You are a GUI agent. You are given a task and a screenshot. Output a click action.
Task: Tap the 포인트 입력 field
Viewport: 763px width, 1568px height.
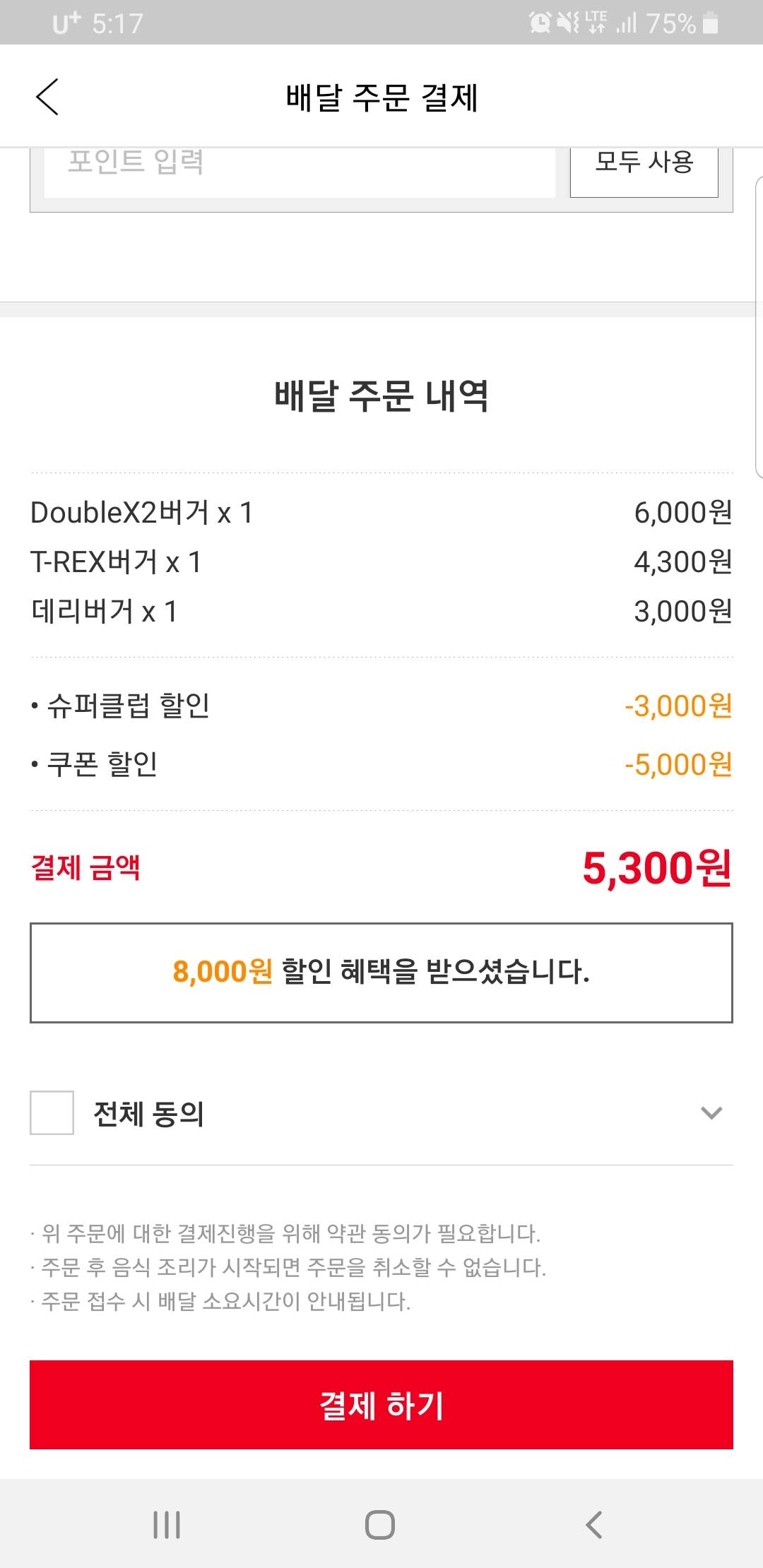click(x=300, y=170)
